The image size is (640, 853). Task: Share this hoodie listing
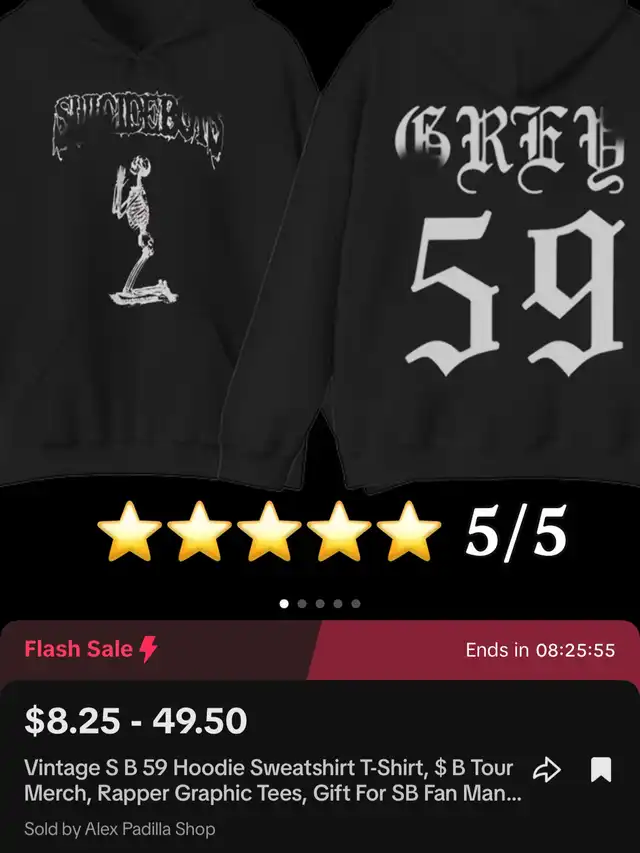548,770
